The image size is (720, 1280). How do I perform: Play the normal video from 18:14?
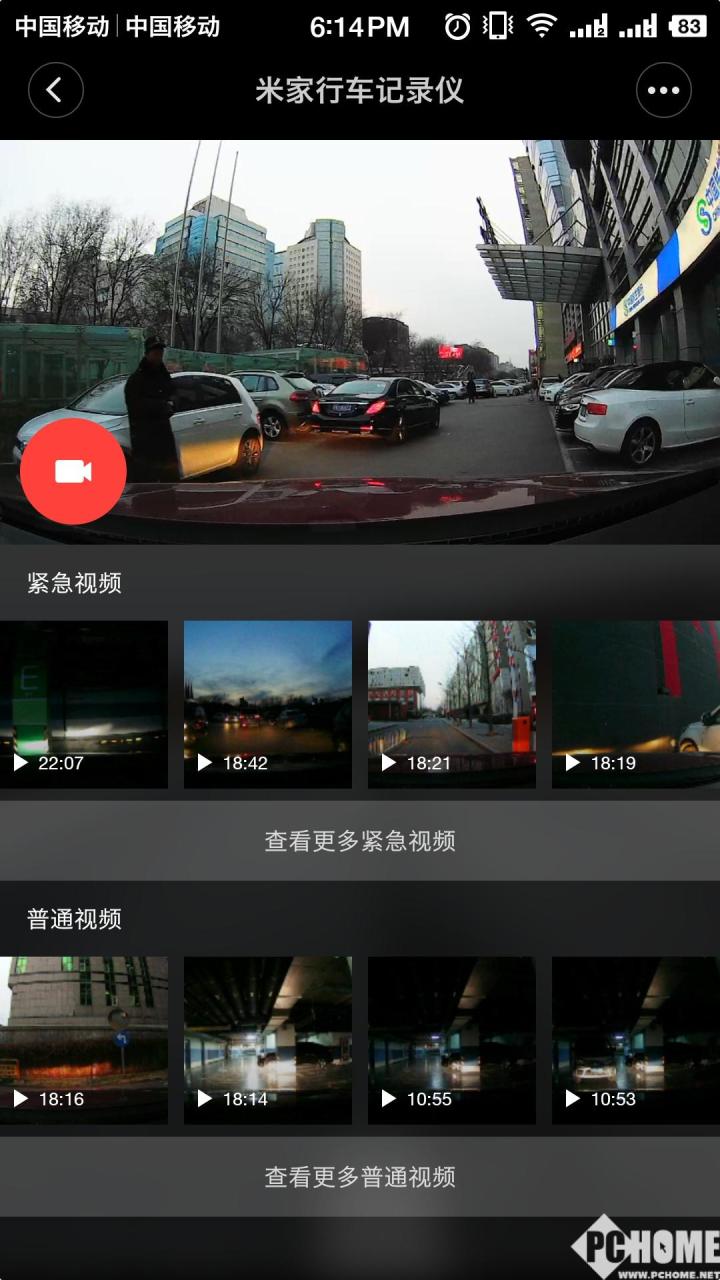pyautogui.click(x=267, y=1040)
